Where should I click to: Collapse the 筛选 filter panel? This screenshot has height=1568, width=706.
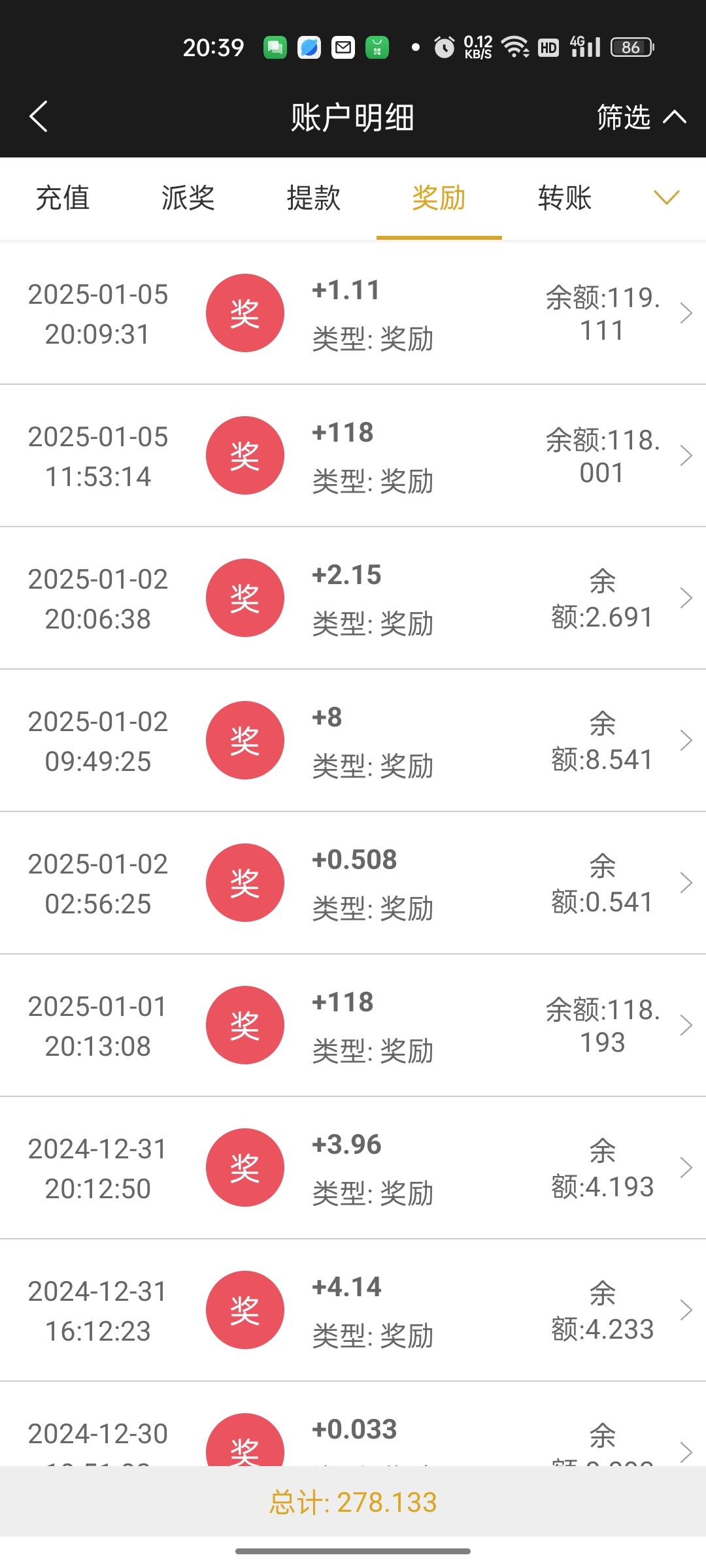[641, 117]
